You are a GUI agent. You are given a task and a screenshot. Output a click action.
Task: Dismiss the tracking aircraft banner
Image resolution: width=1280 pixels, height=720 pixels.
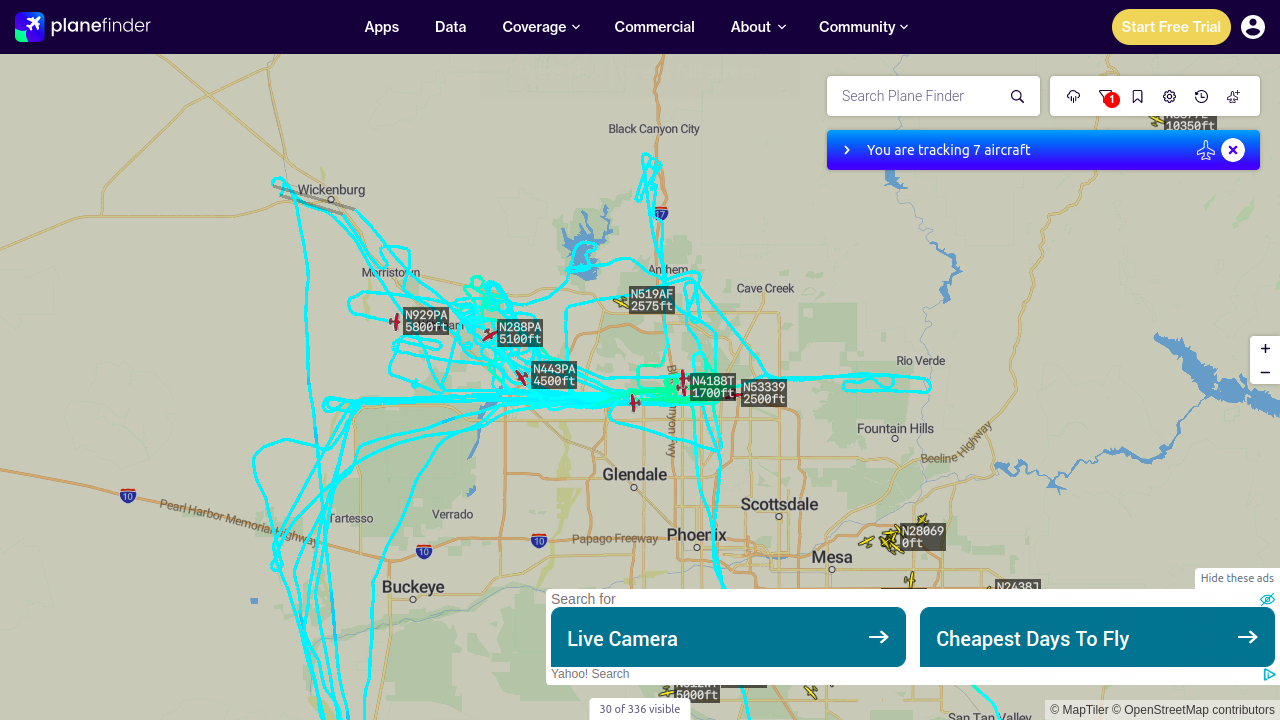point(1233,150)
